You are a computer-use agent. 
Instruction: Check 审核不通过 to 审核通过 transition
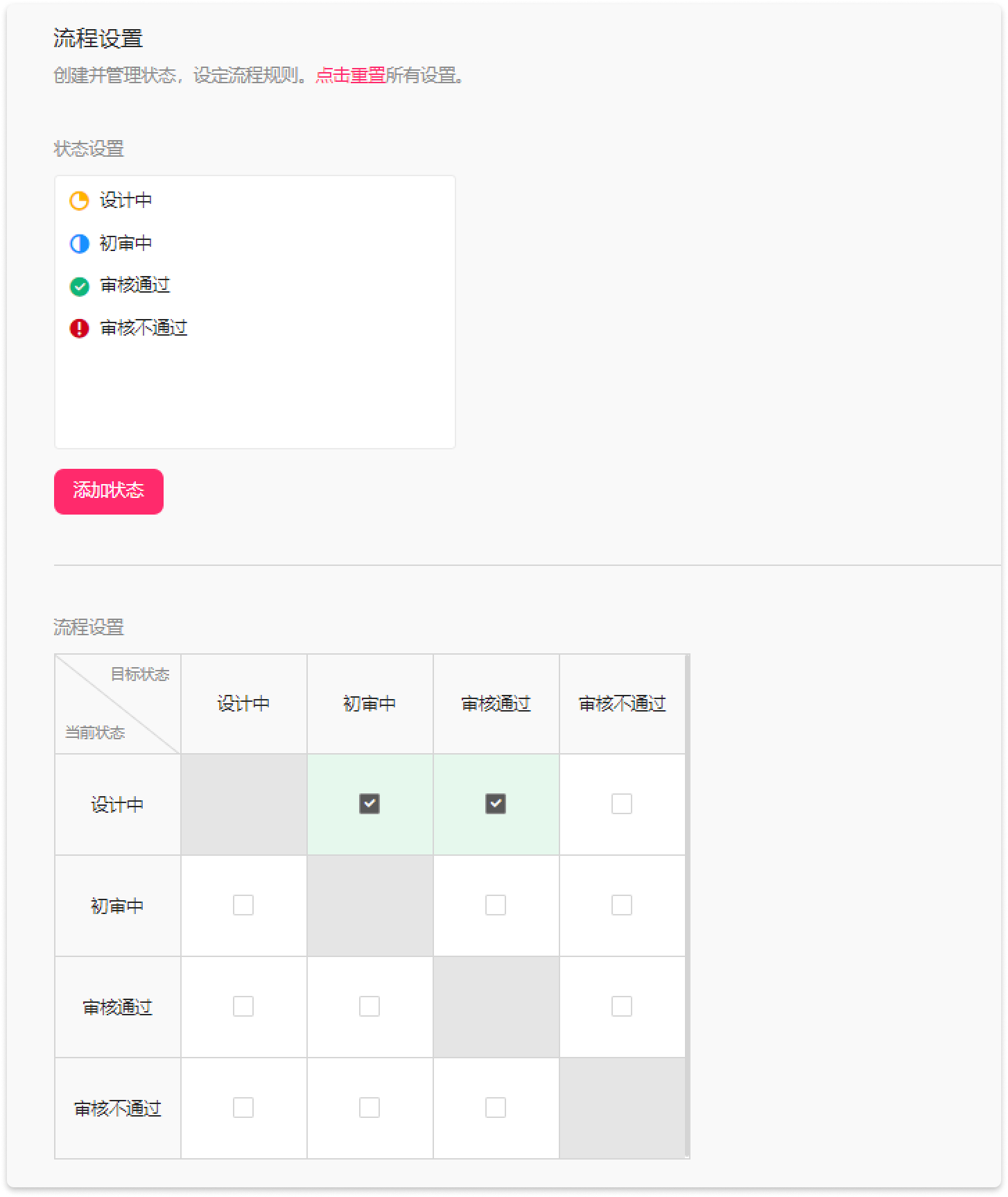[496, 1108]
